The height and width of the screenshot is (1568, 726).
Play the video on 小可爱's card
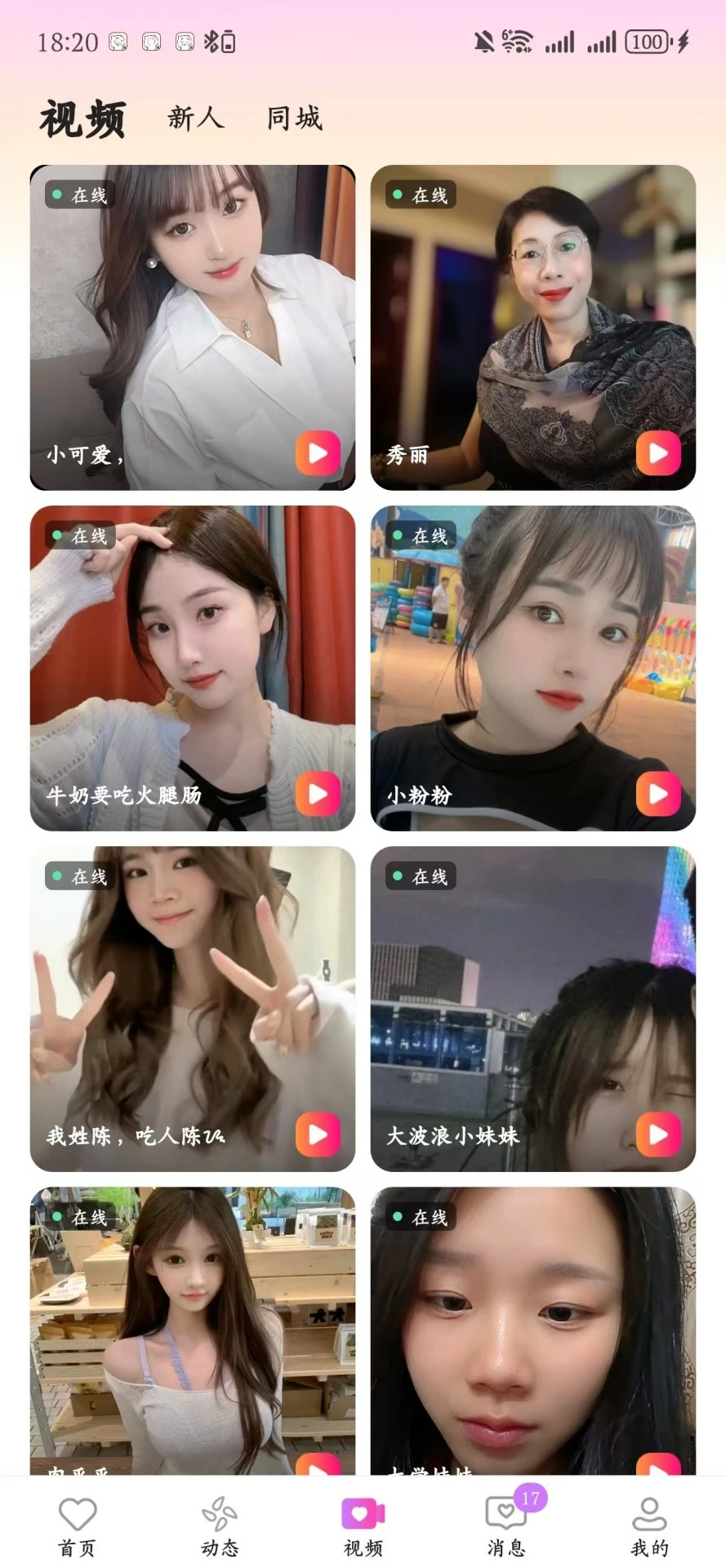318,452
